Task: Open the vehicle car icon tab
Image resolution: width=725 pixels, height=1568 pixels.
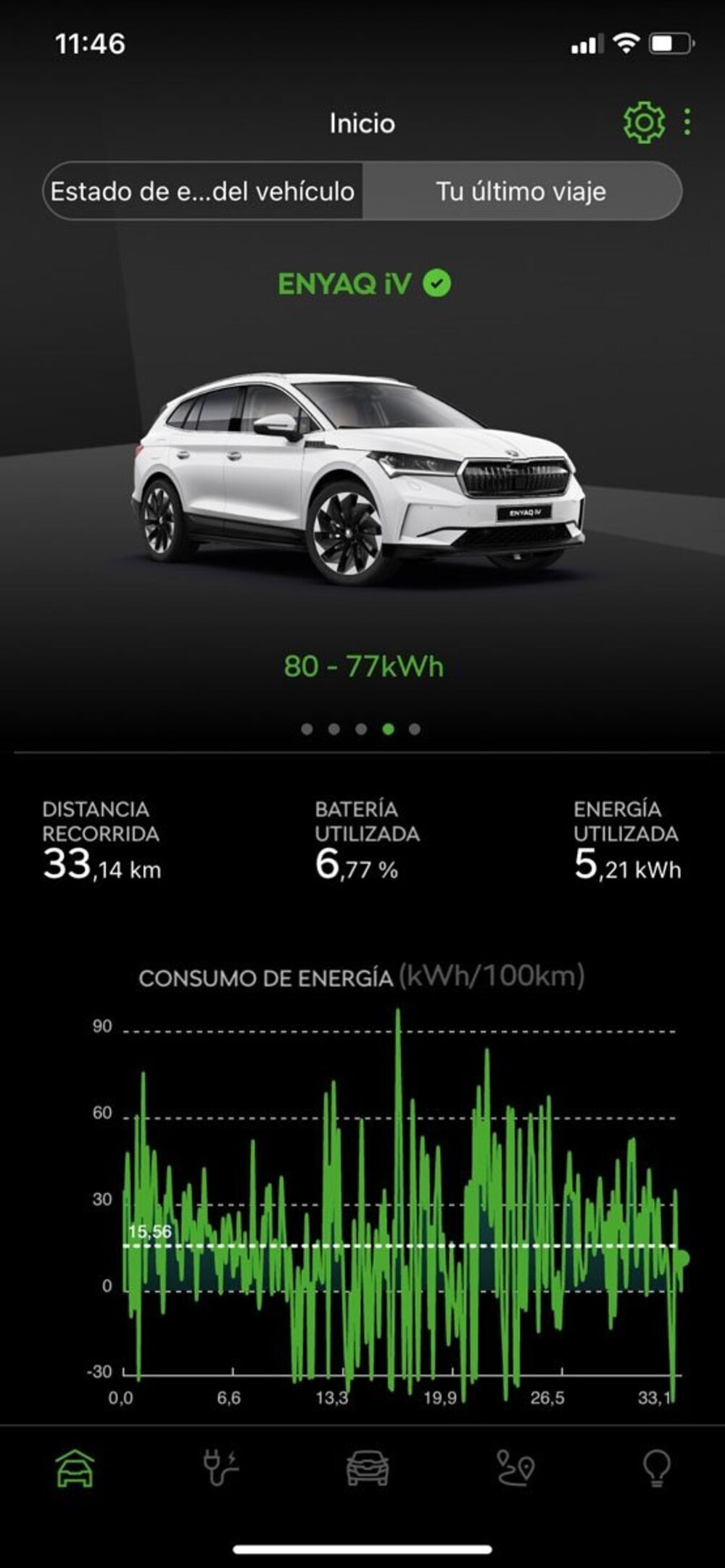Action: click(x=368, y=1468)
